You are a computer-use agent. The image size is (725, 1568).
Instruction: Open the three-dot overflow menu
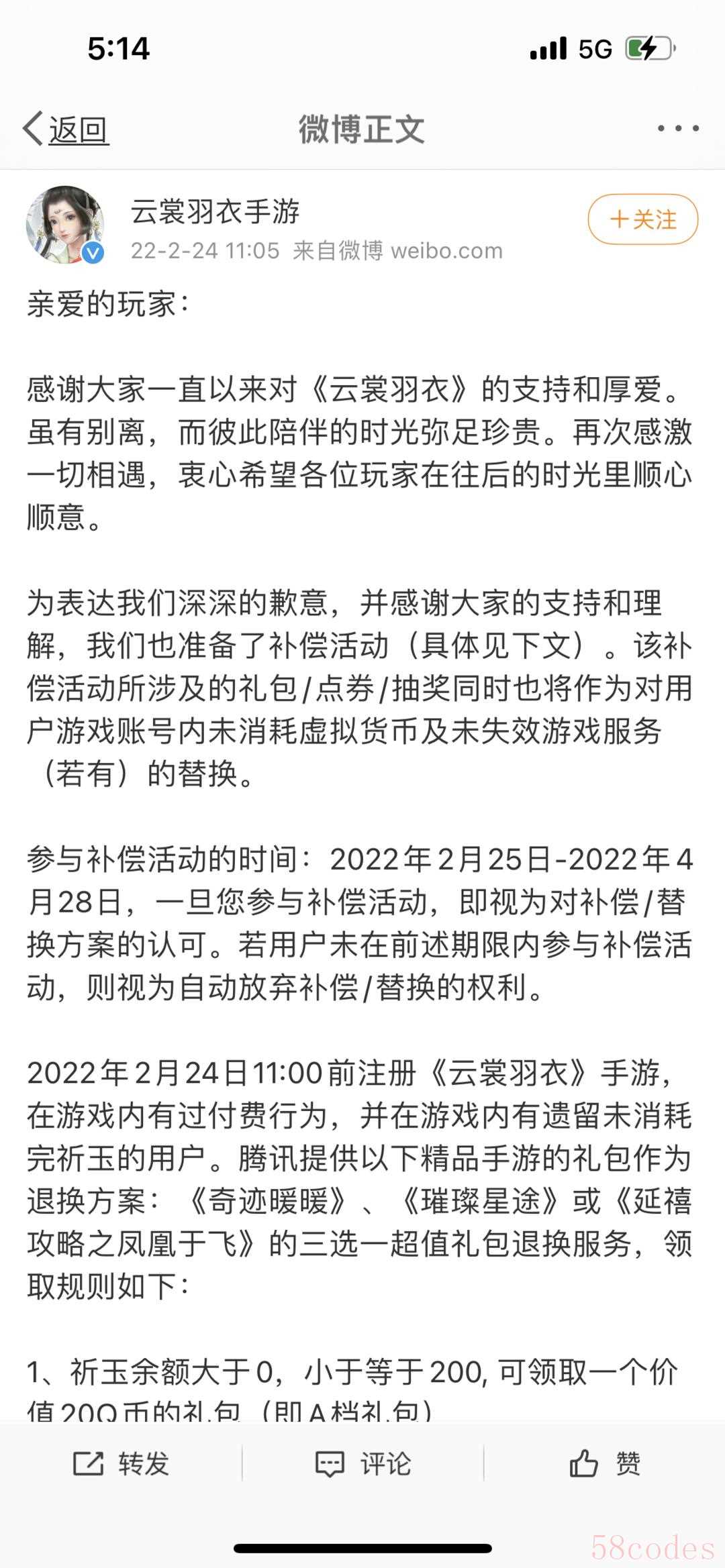(678, 128)
